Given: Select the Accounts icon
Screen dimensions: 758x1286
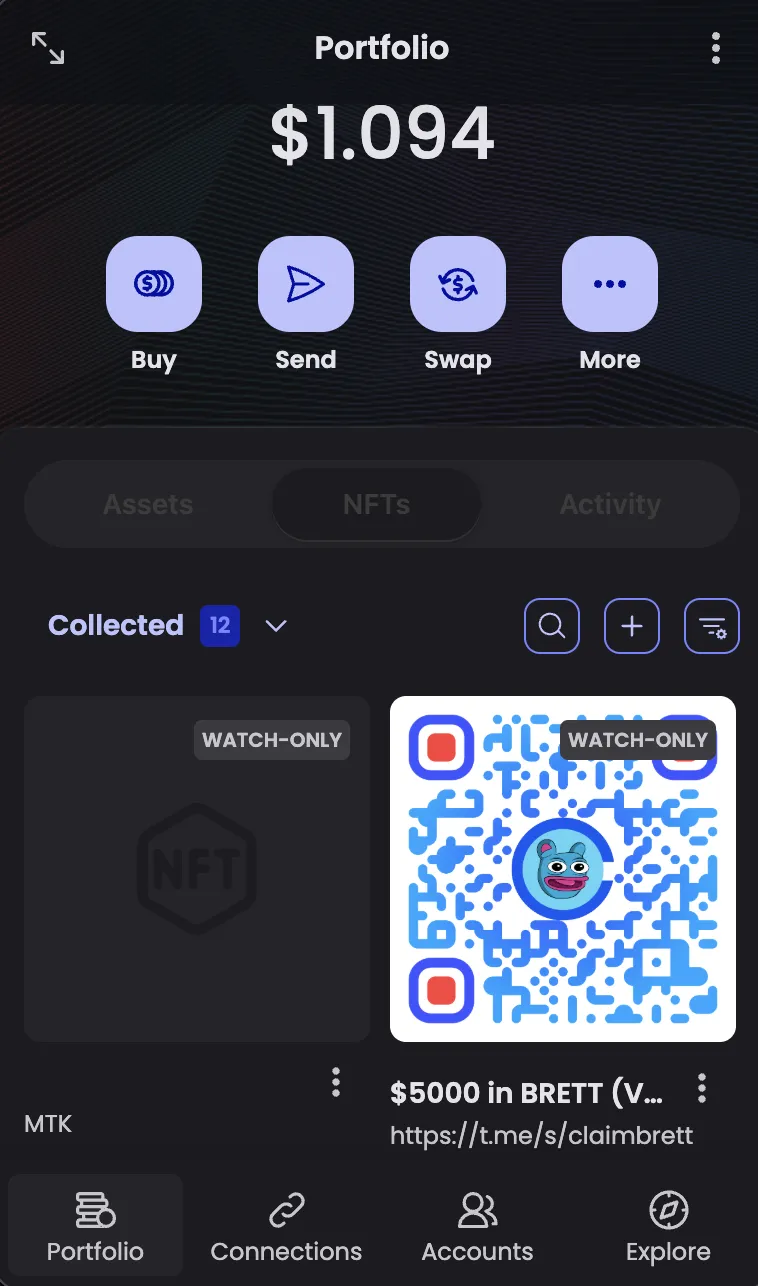Looking at the screenshot, I should pos(477,1225).
